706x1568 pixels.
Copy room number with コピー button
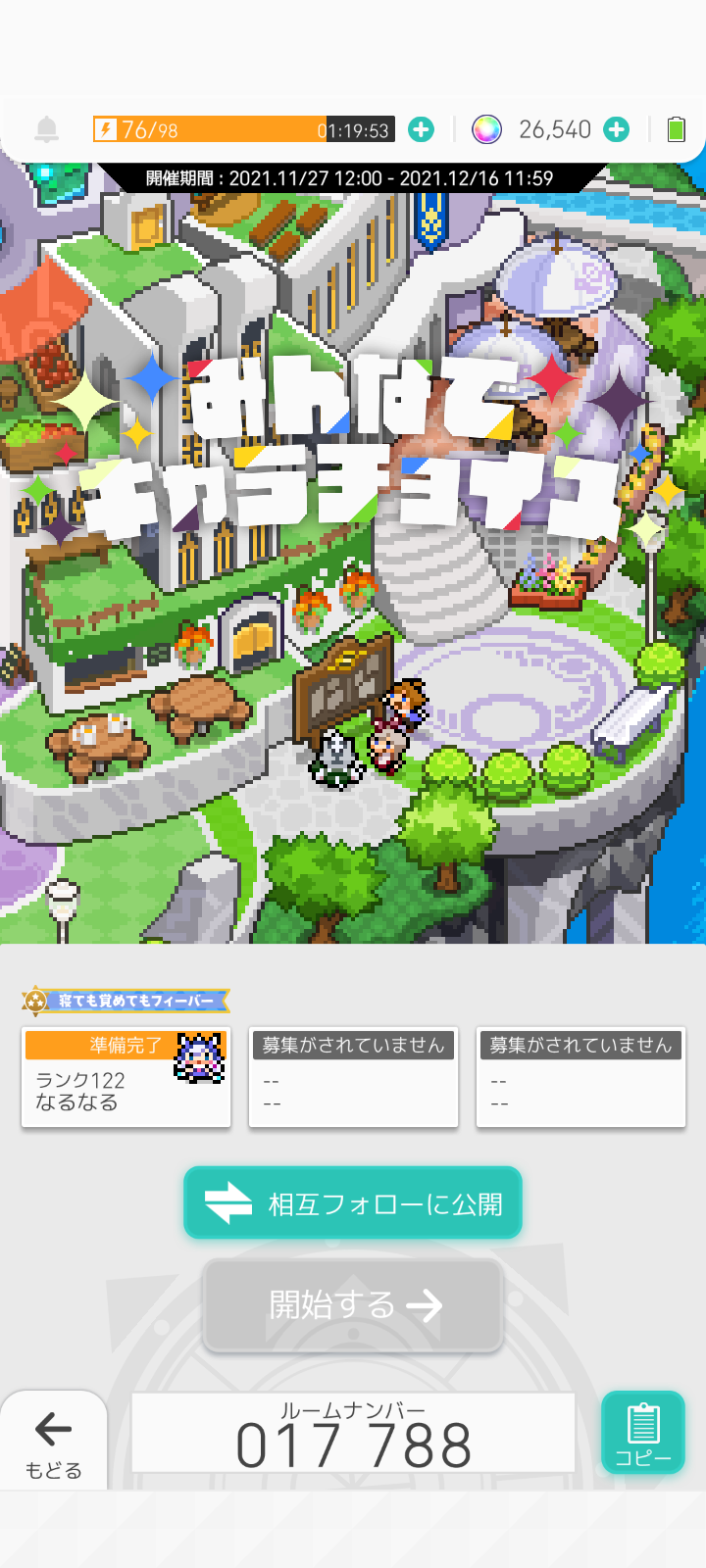pyautogui.click(x=642, y=1433)
